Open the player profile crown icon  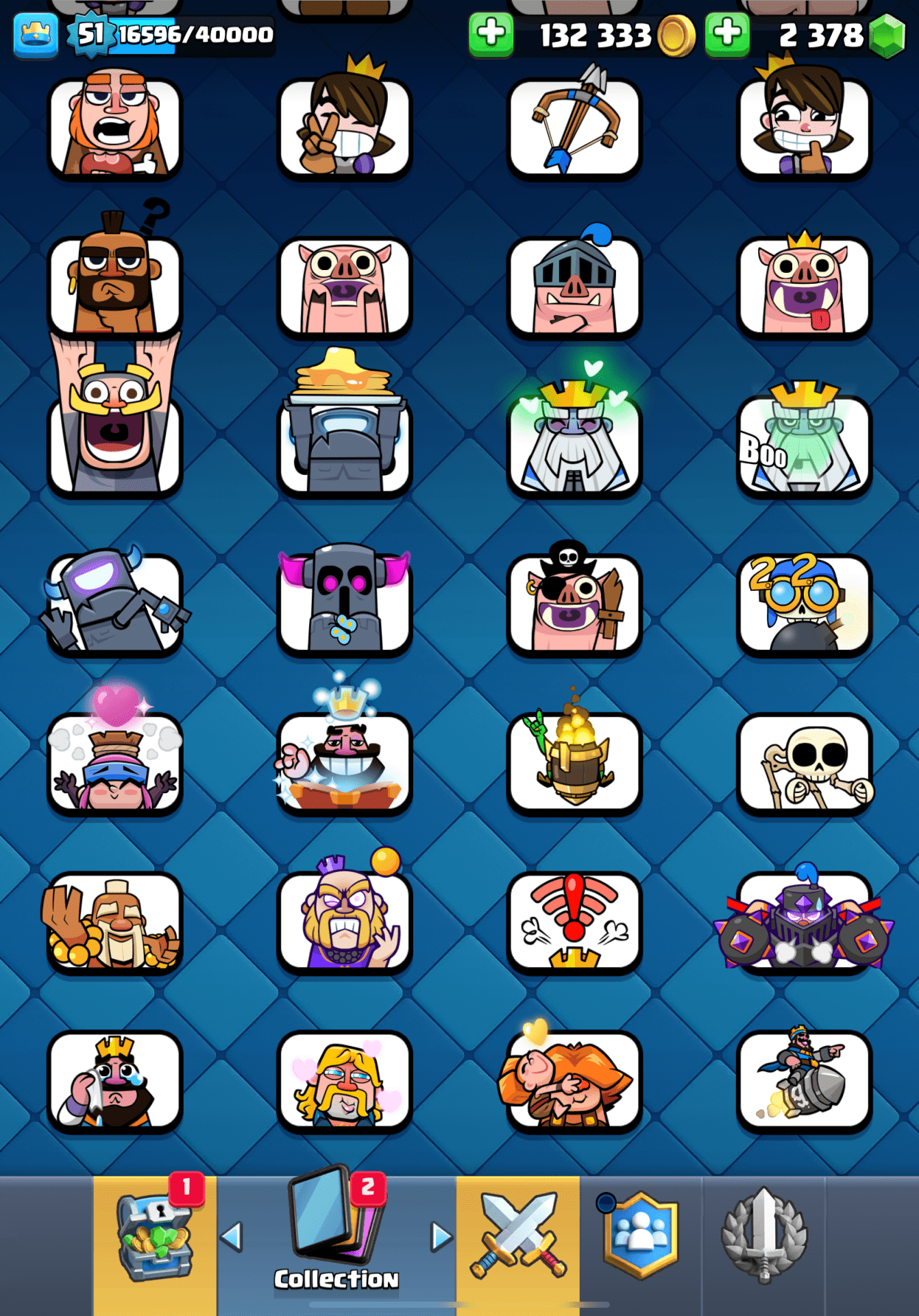(35, 34)
